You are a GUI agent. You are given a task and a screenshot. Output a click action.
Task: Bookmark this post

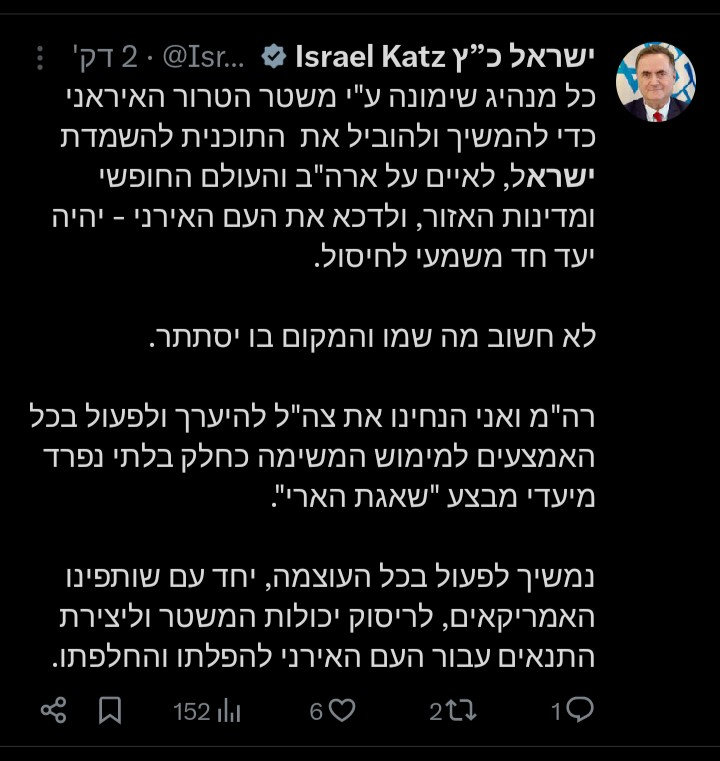click(x=110, y=711)
